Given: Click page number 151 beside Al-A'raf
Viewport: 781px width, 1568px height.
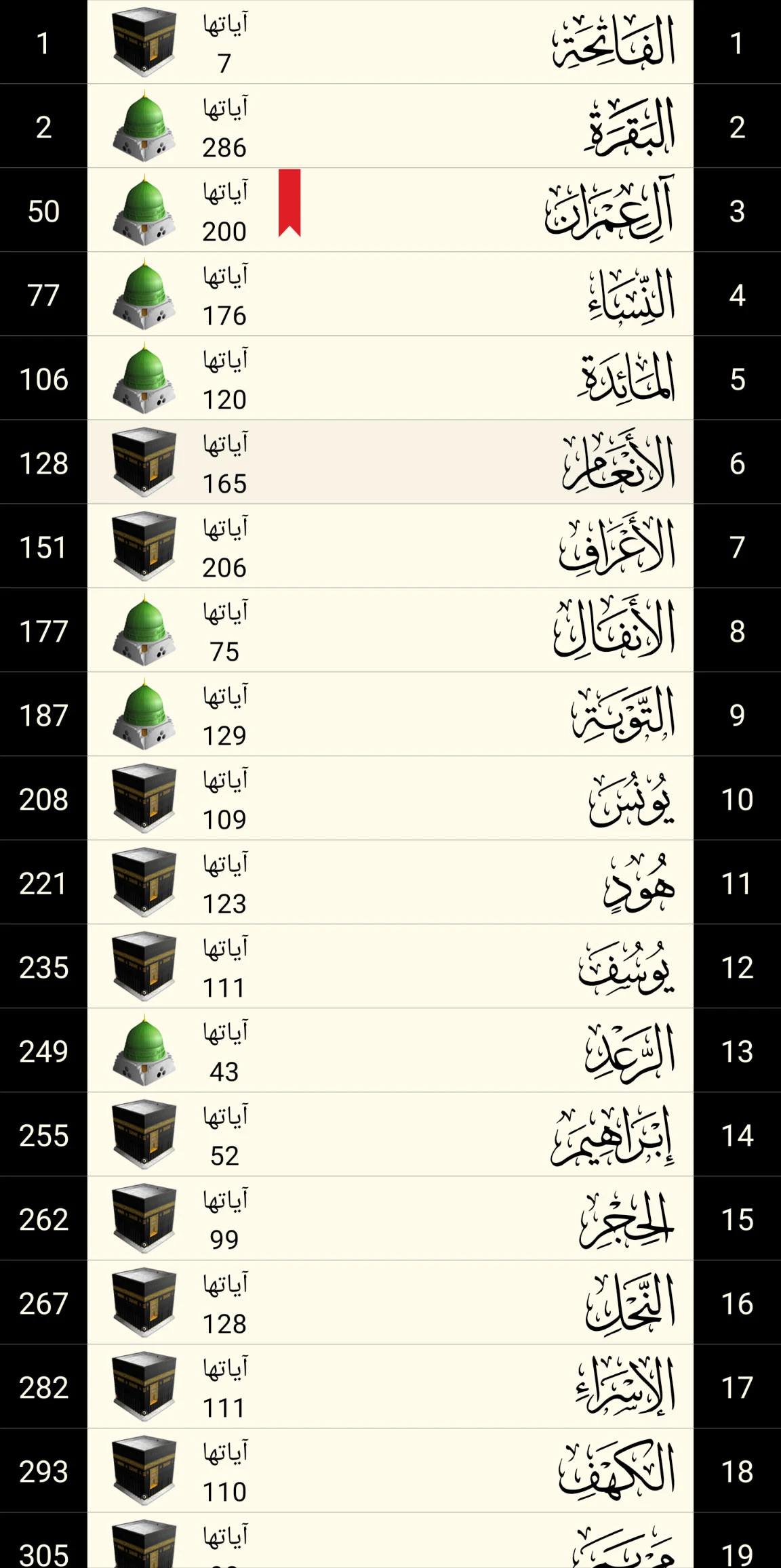Looking at the screenshot, I should (43, 545).
